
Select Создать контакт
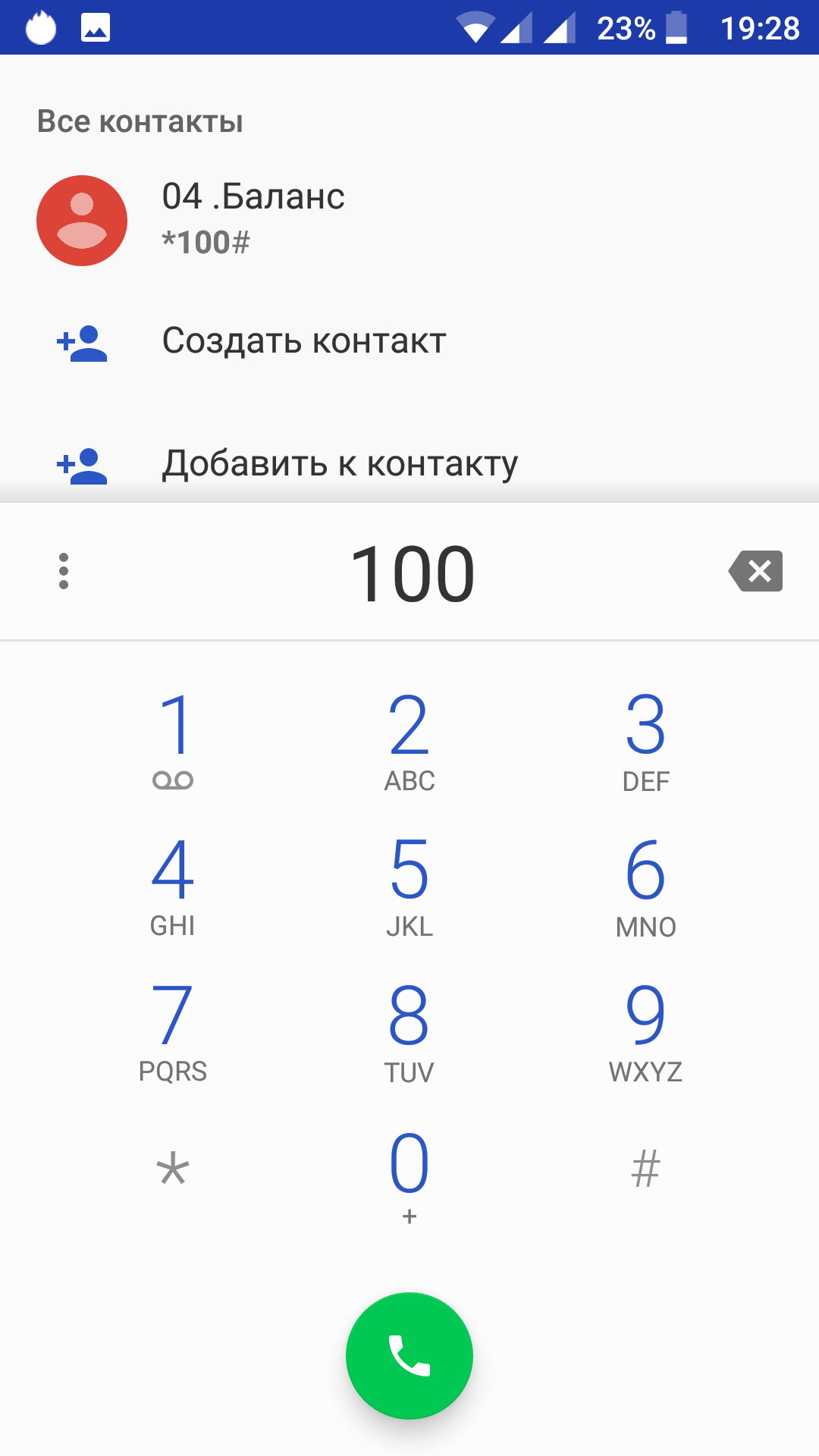[303, 341]
